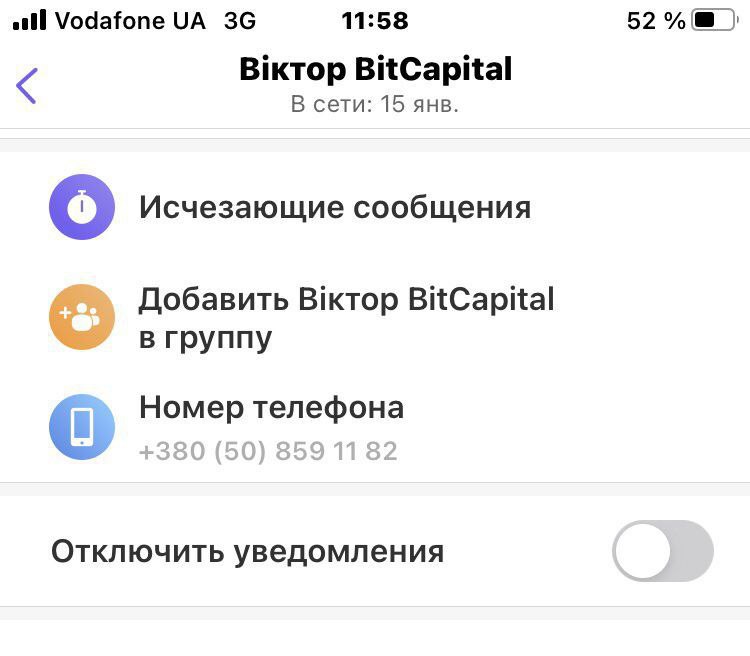The image size is (750, 656).
Task: Go back with the top arrow
Action: [27, 86]
